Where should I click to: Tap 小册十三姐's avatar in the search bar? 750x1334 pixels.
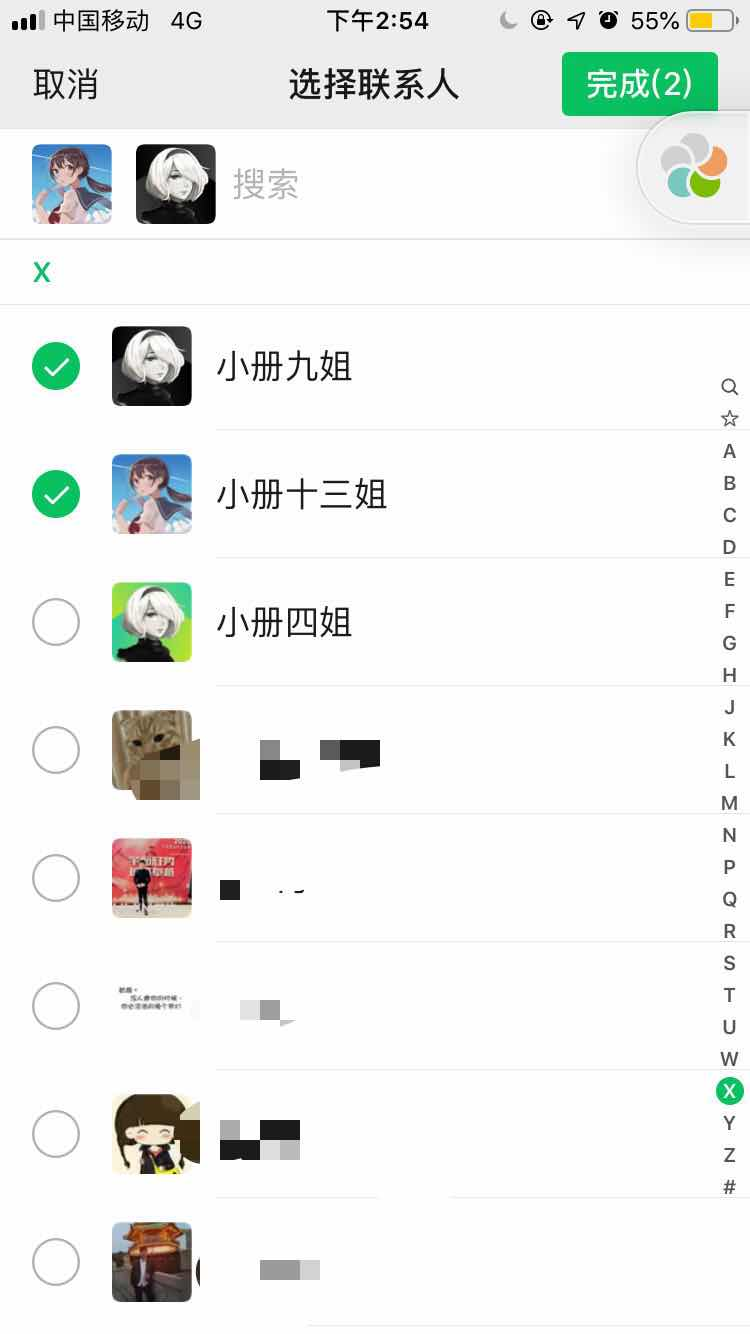71,184
